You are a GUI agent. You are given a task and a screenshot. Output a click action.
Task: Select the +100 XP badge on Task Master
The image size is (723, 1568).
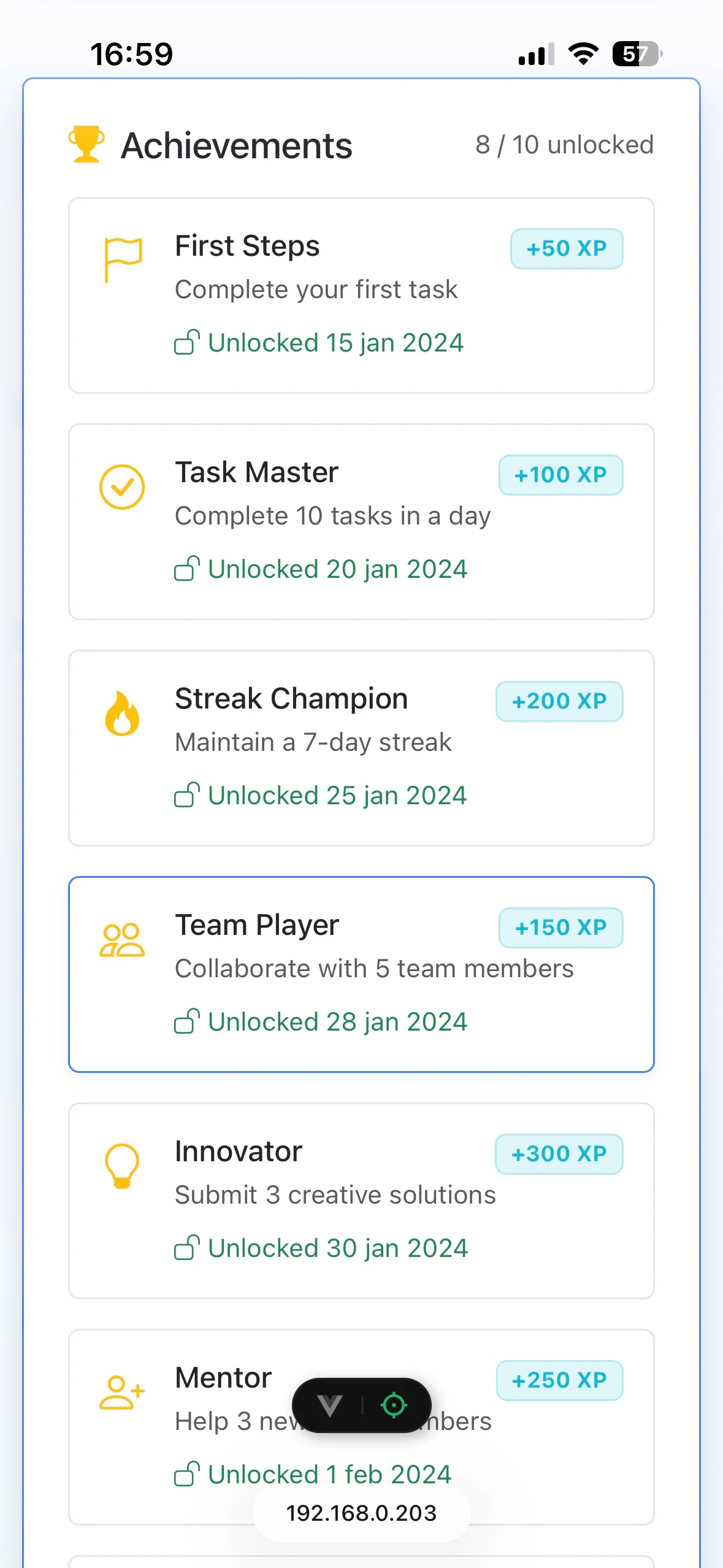560,474
